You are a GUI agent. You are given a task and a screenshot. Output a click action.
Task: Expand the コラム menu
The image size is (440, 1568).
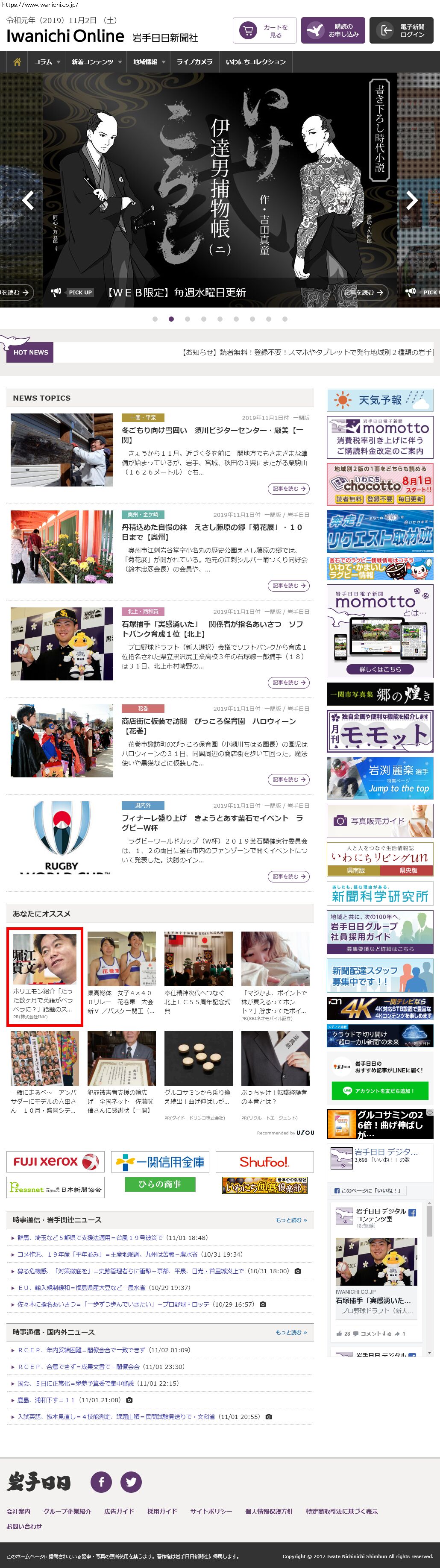(47, 62)
